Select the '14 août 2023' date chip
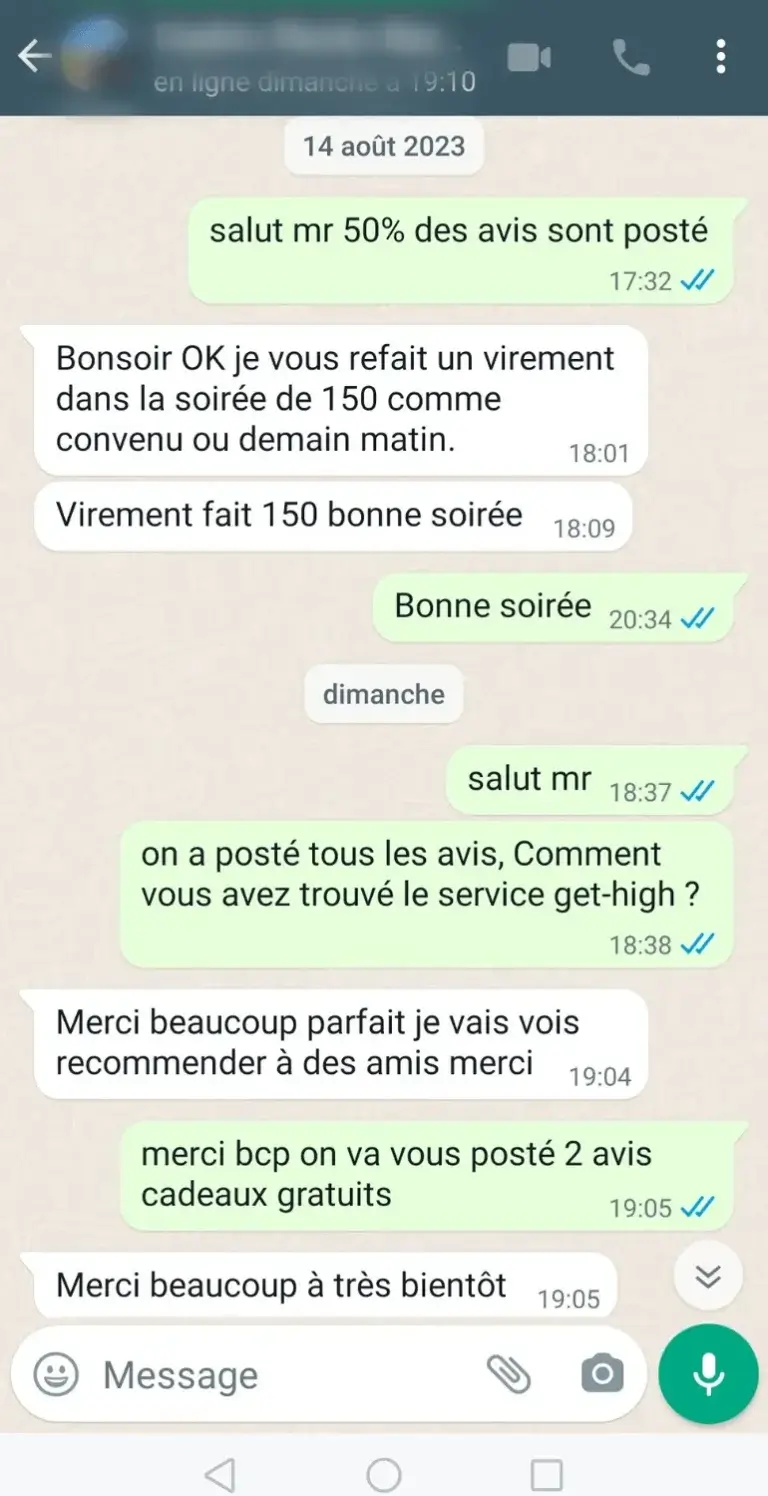 (384, 146)
